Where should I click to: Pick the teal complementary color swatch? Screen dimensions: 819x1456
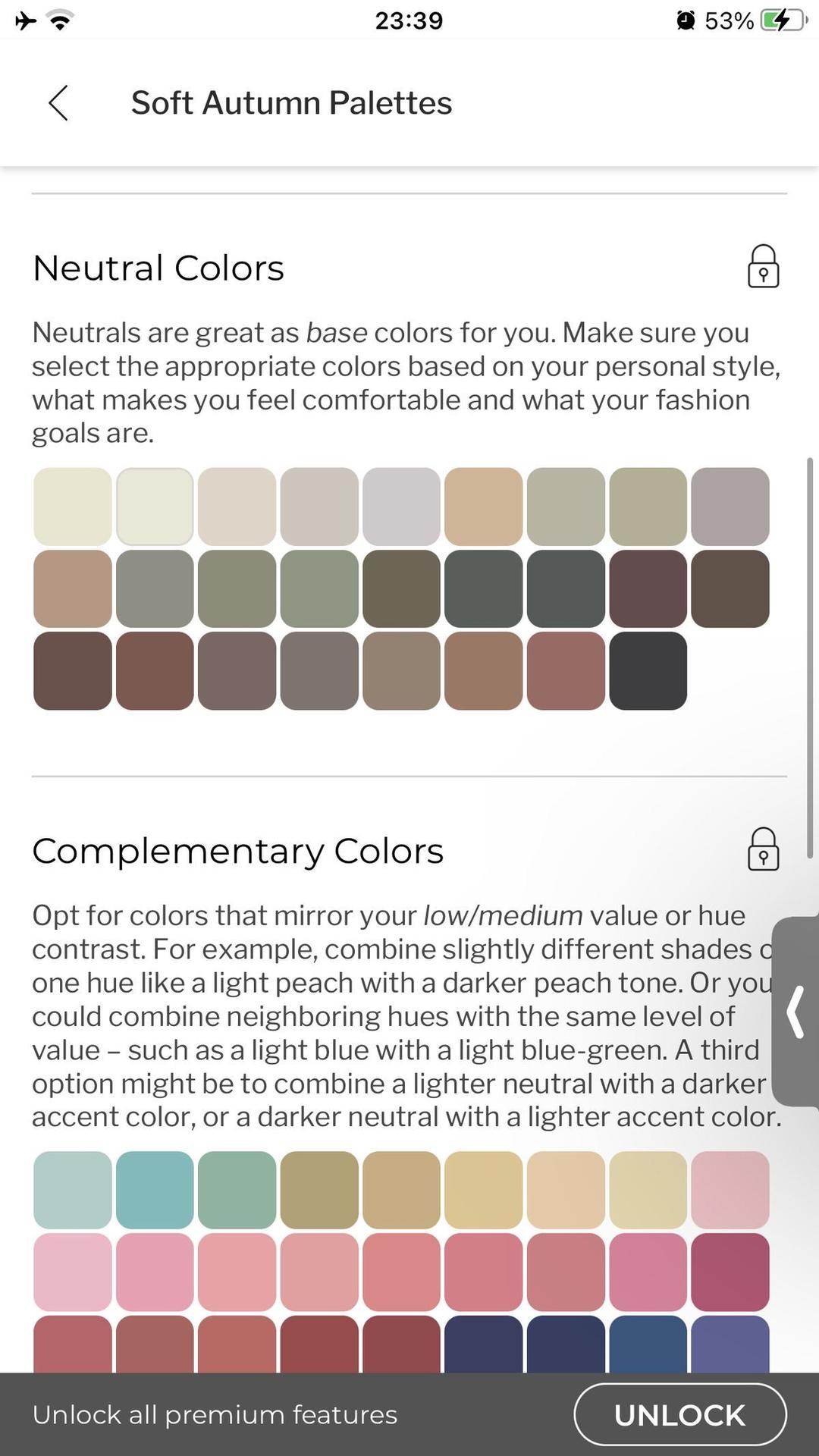tap(155, 1190)
